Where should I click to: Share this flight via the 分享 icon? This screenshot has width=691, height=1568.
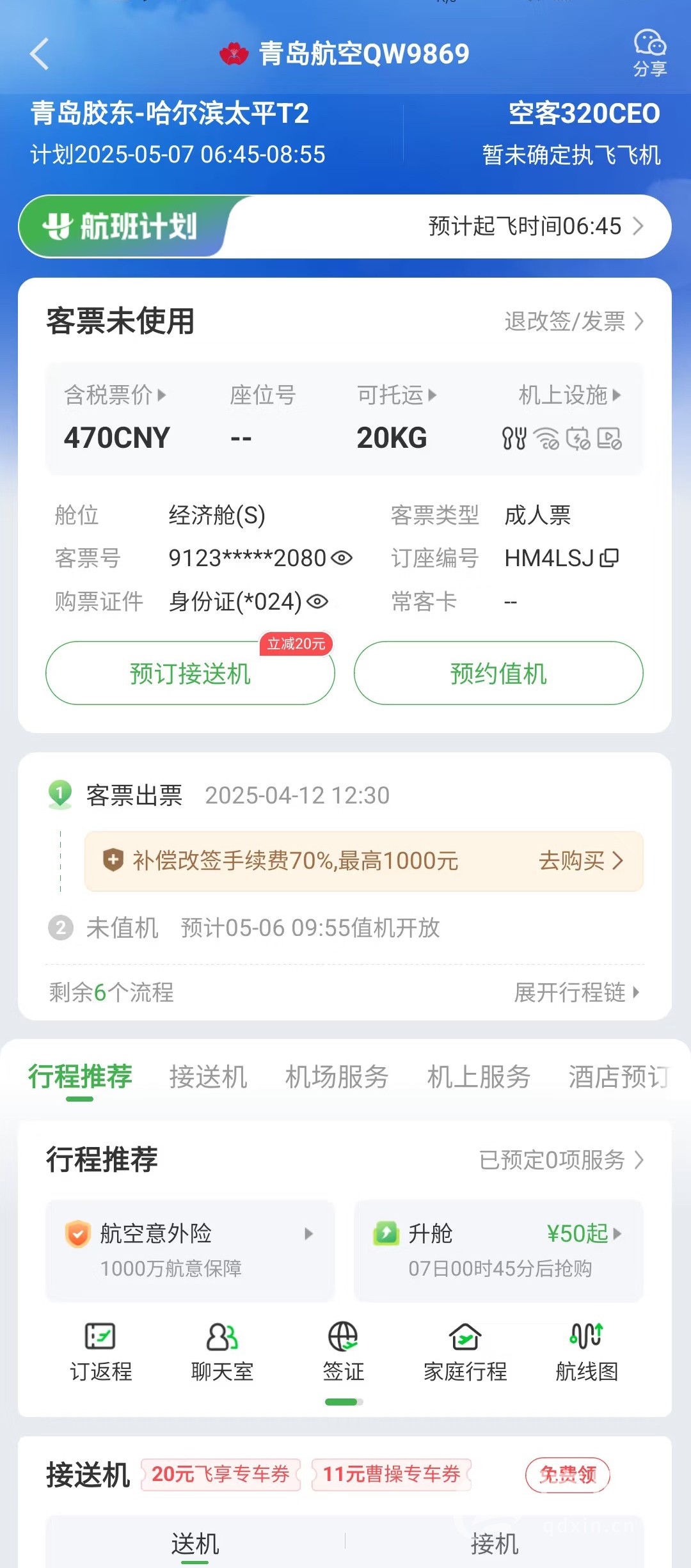click(649, 53)
